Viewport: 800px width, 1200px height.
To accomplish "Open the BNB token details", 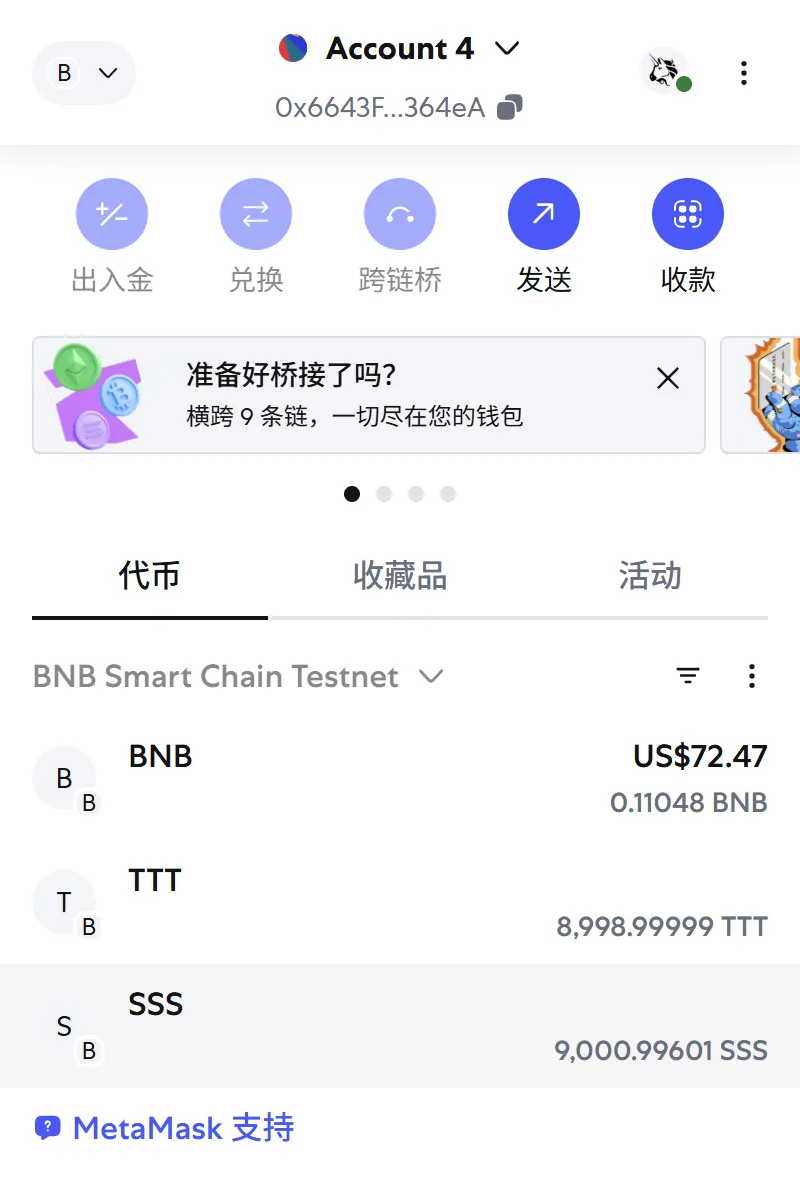I will [x=400, y=780].
